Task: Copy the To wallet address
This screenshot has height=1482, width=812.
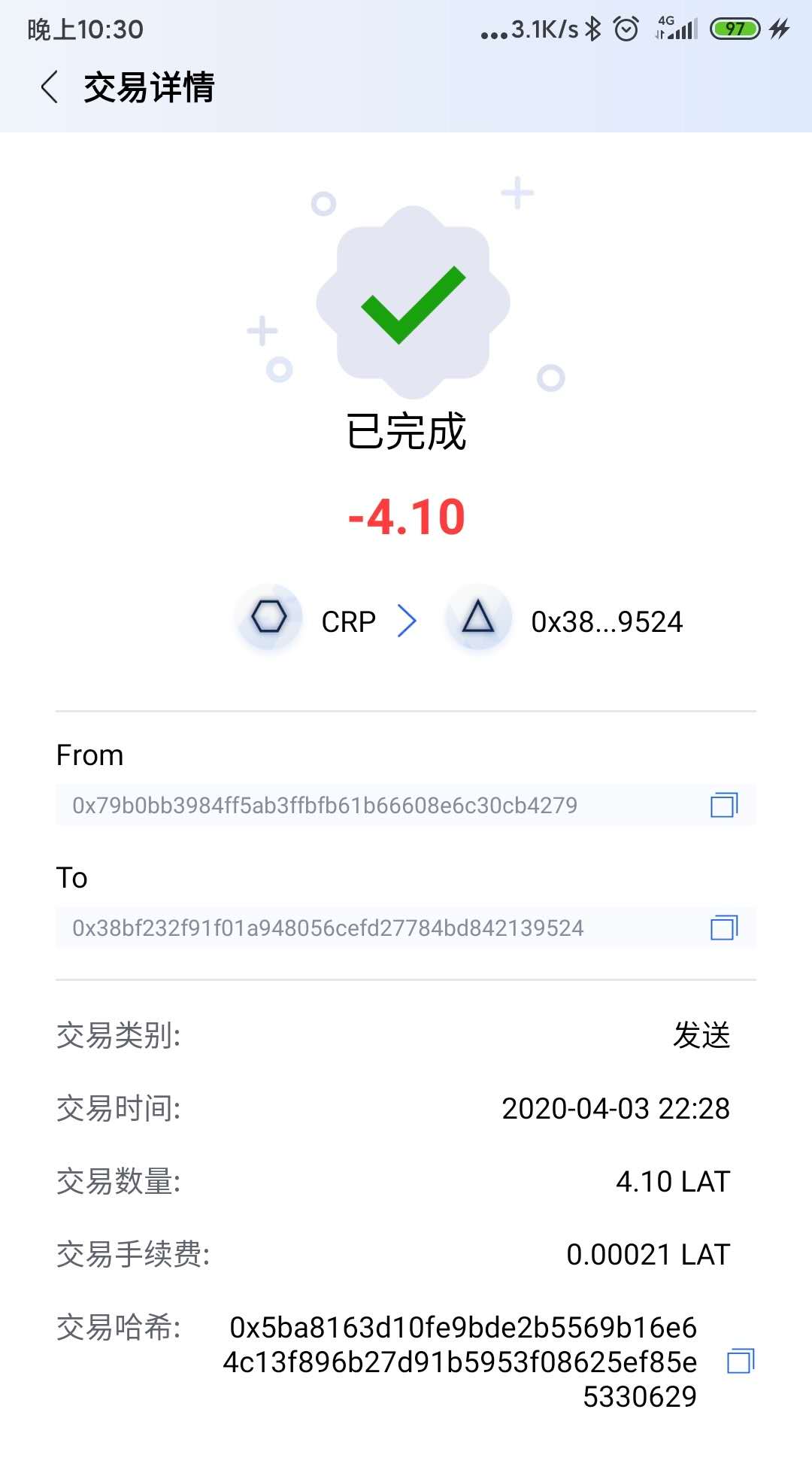Action: [724, 928]
